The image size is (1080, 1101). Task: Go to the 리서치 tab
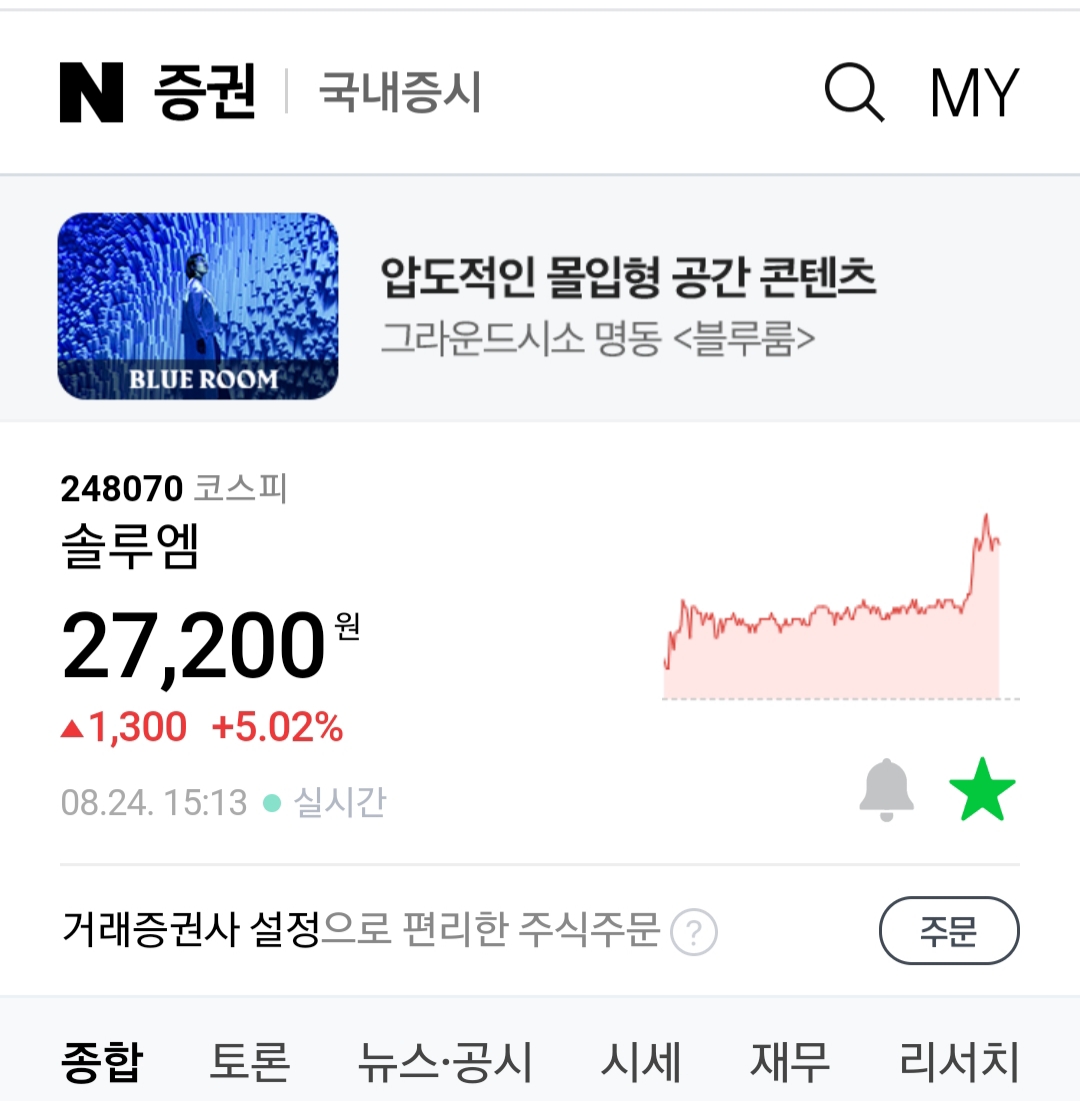tap(958, 1061)
